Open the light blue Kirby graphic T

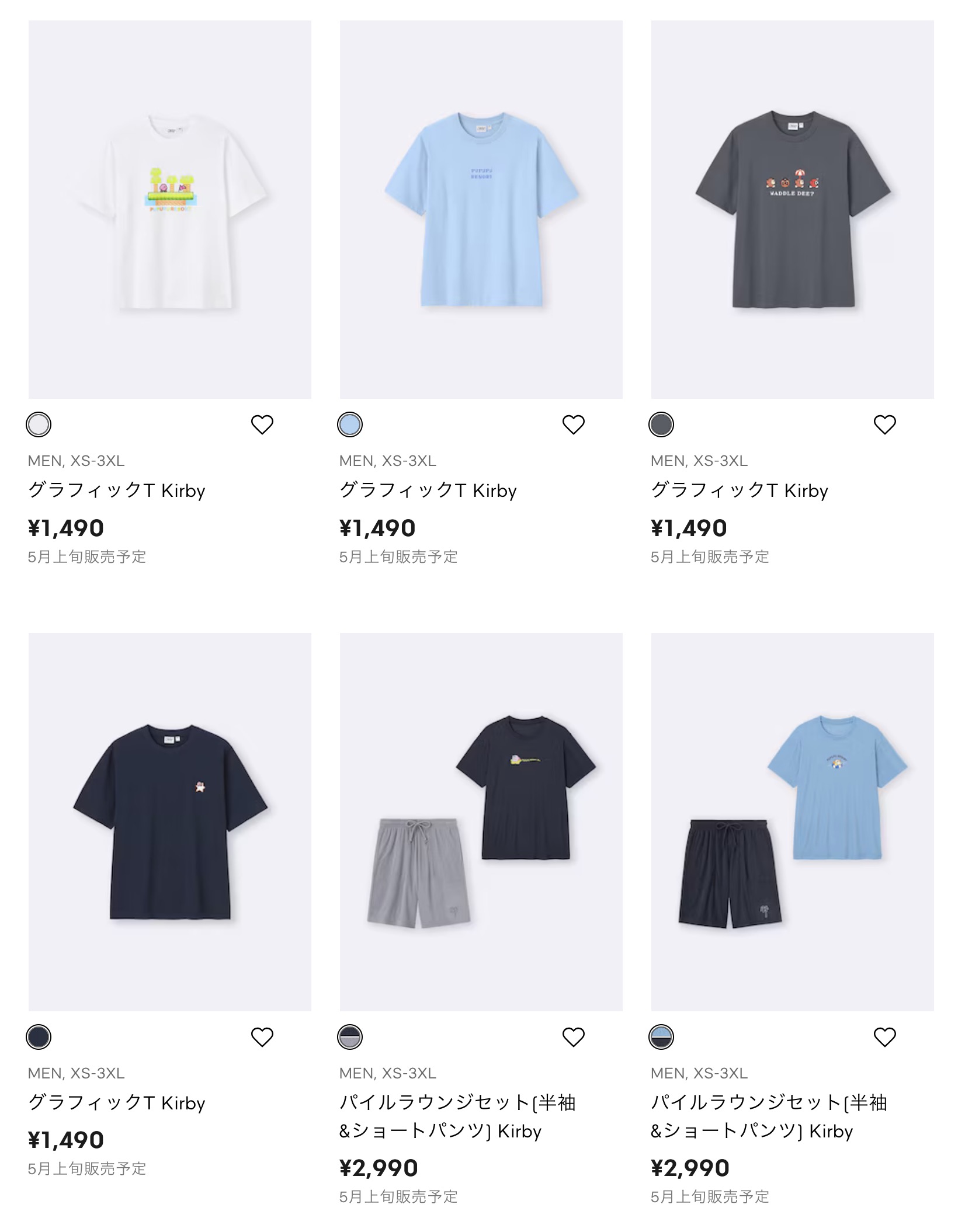tap(481, 210)
